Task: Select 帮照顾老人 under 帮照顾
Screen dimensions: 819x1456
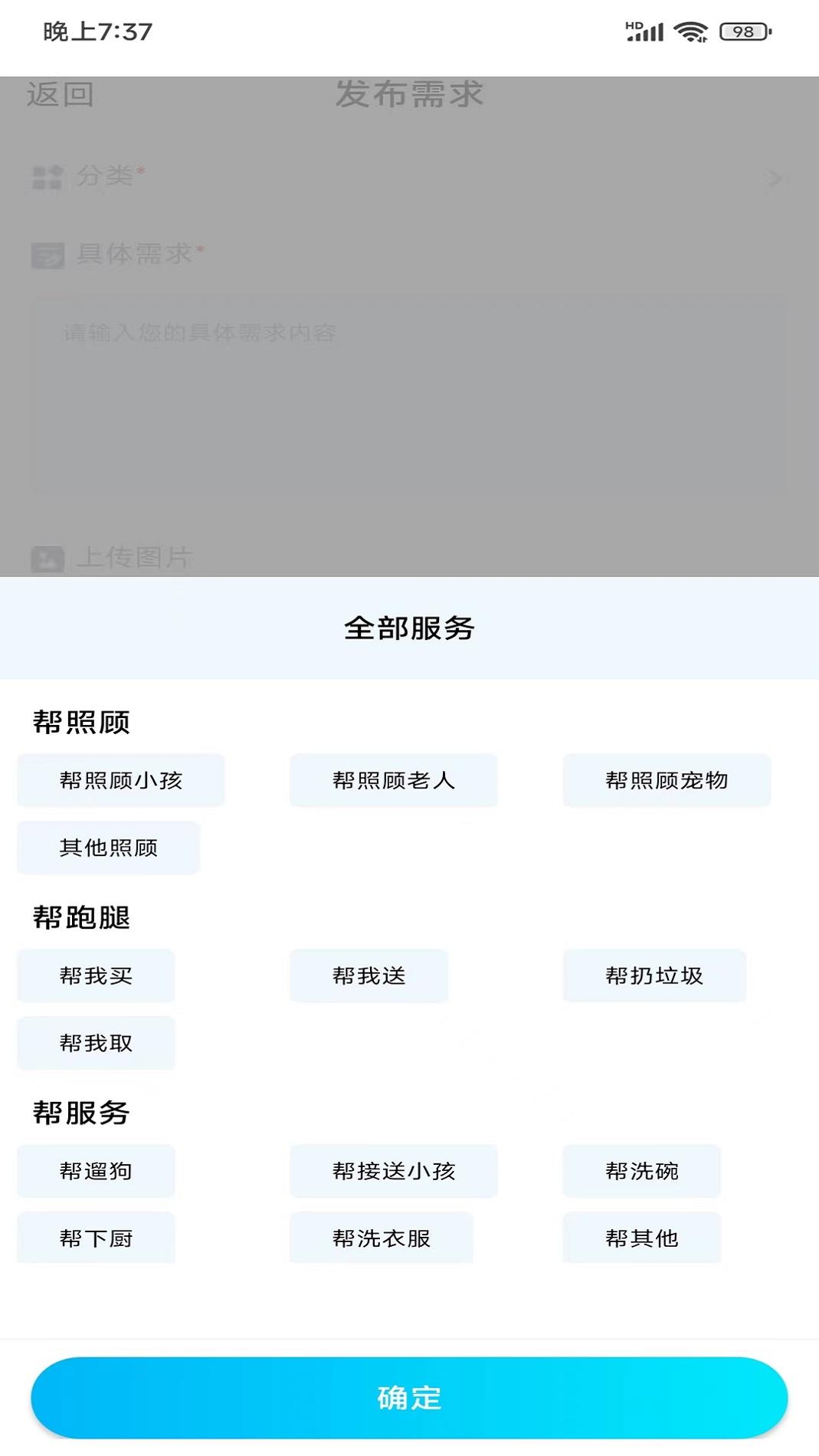Action: pos(394,780)
